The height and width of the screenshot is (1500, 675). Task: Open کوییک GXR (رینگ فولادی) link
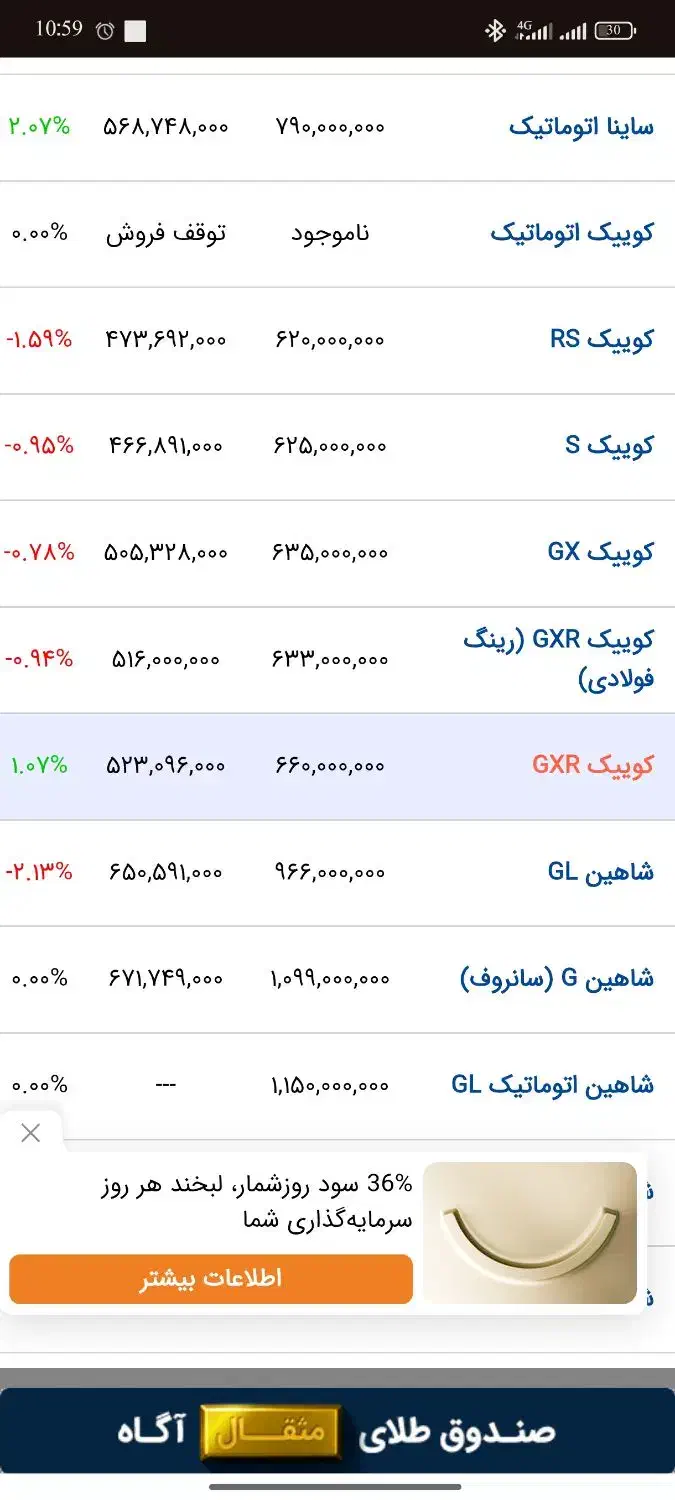pyautogui.click(x=559, y=659)
